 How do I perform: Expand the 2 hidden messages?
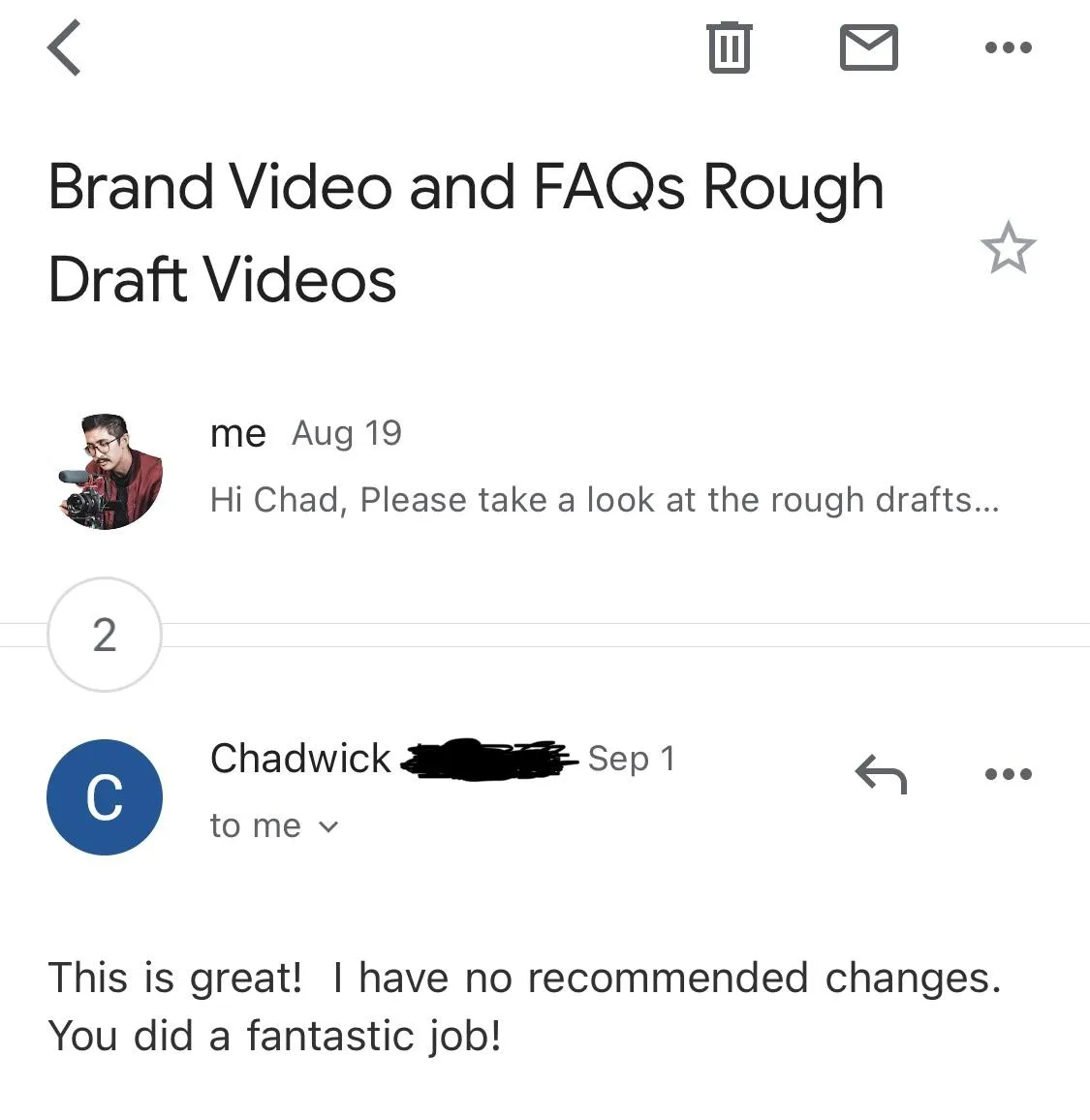tap(104, 635)
